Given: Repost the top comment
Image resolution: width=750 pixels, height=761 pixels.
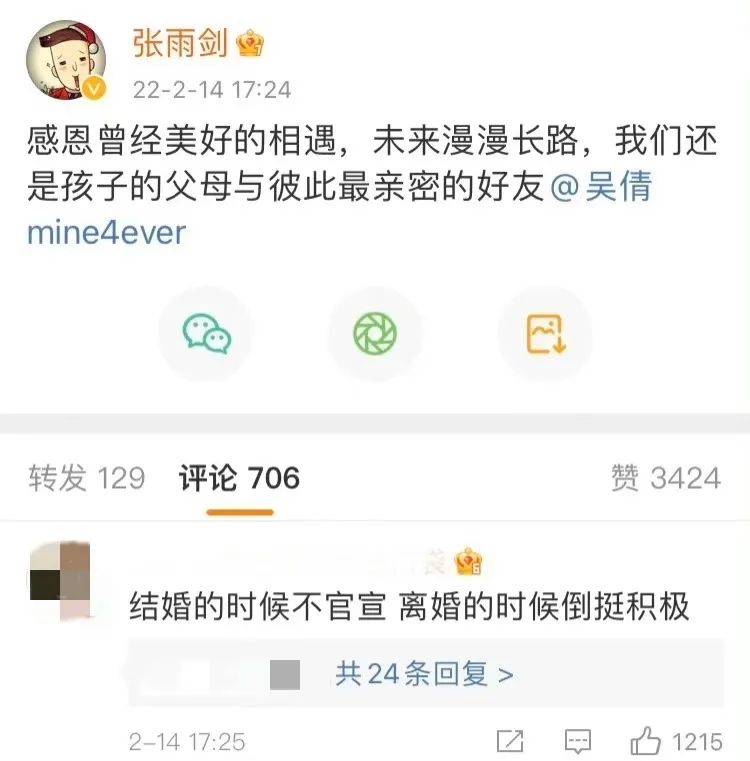Looking at the screenshot, I should (x=510, y=741).
